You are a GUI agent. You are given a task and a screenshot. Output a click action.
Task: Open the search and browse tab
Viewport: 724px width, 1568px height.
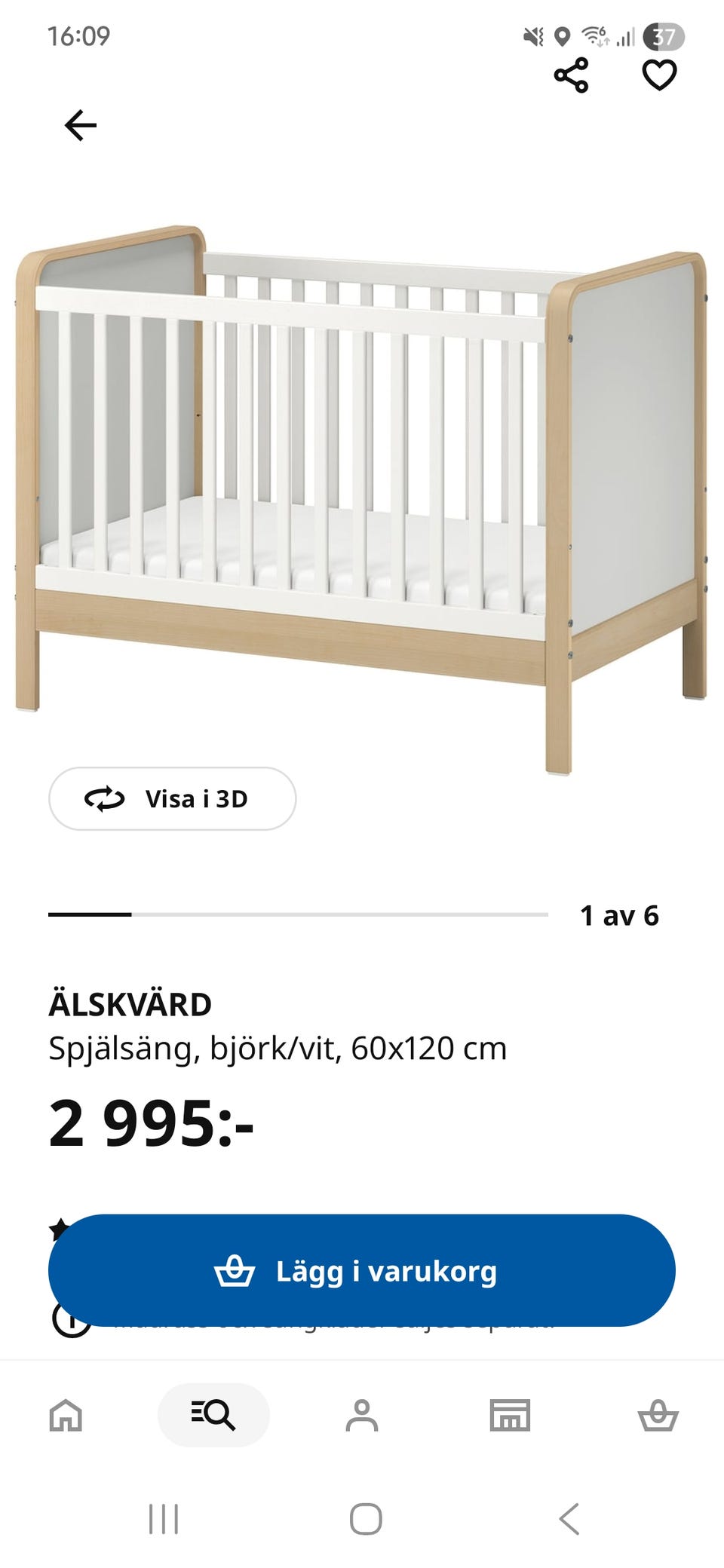[x=213, y=1415]
